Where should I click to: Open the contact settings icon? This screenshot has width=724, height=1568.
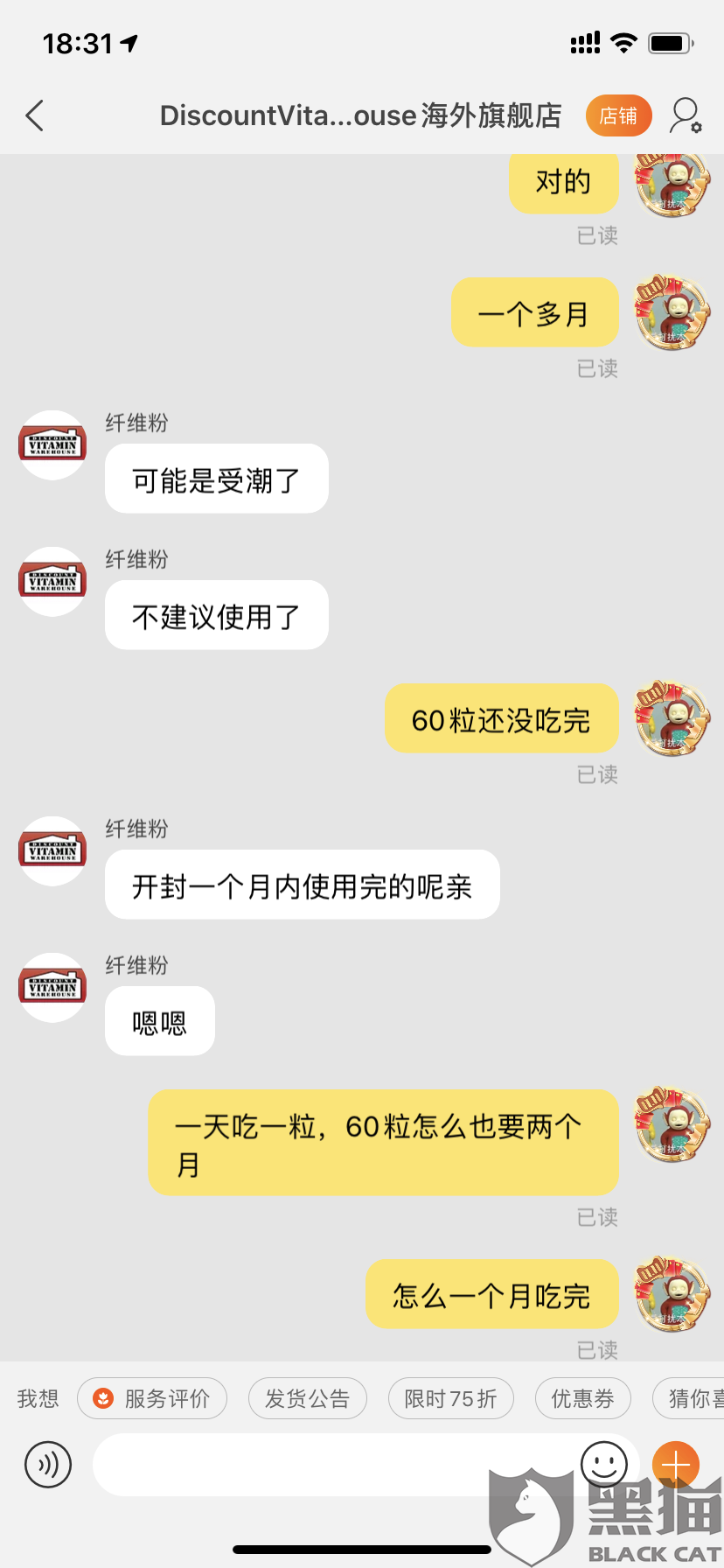coord(686,115)
